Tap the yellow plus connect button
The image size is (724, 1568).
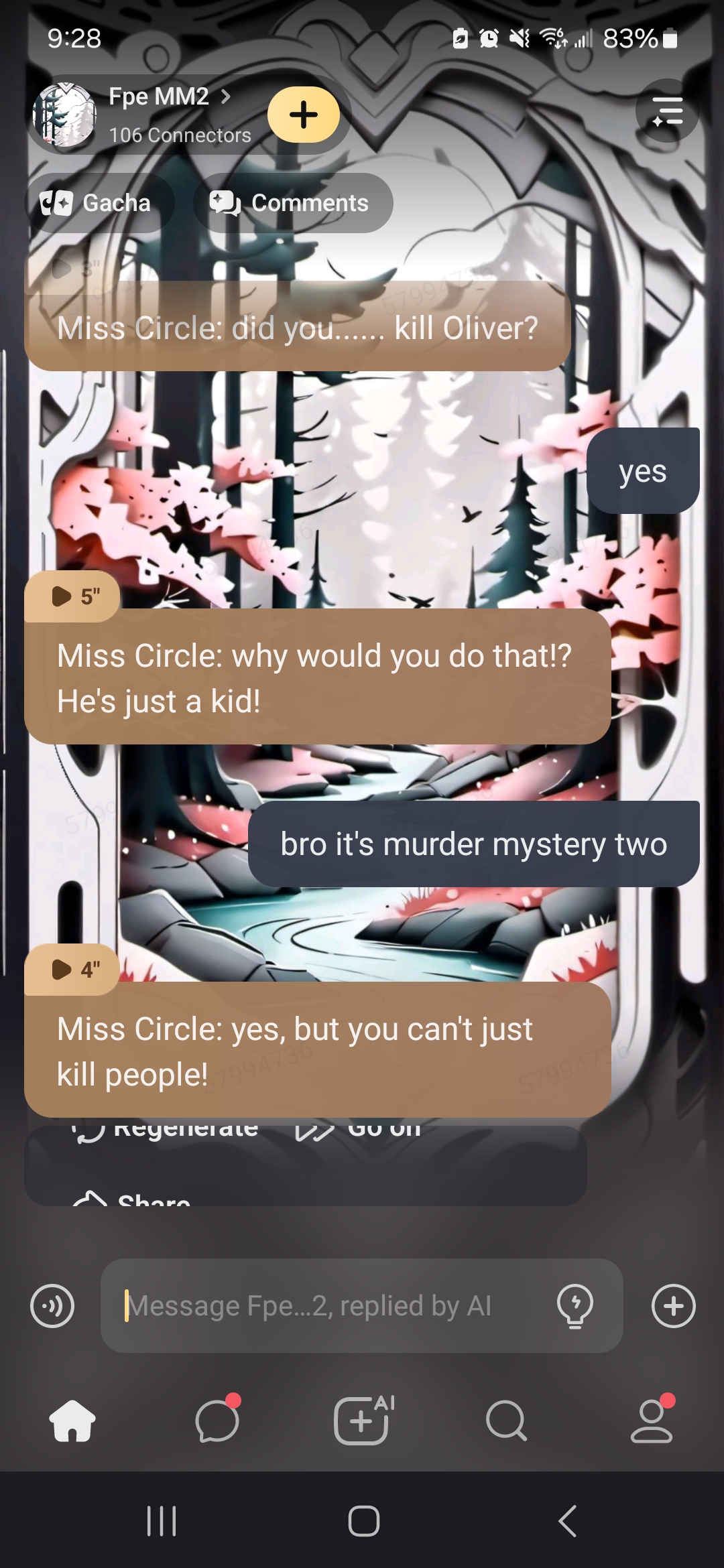pos(304,115)
